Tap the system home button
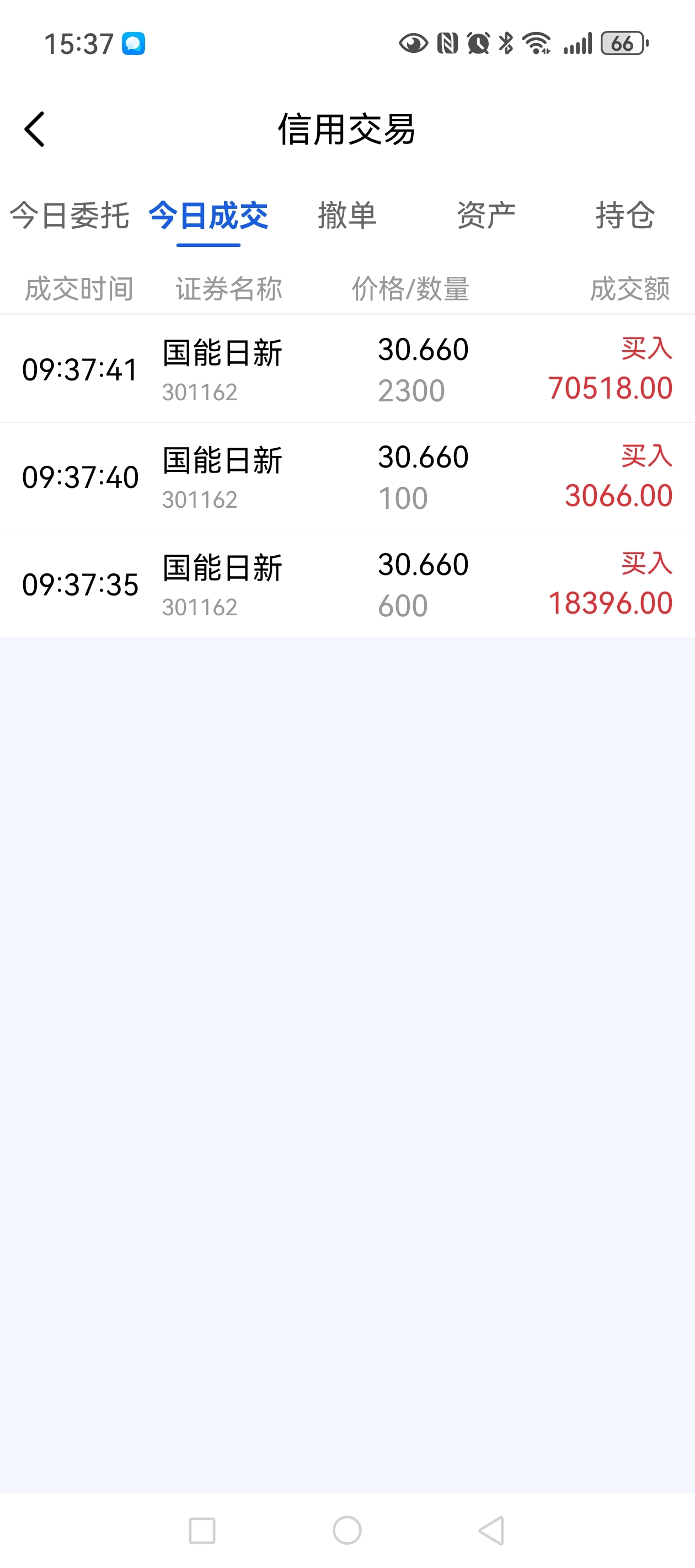The height and width of the screenshot is (1568, 695). tap(347, 1531)
